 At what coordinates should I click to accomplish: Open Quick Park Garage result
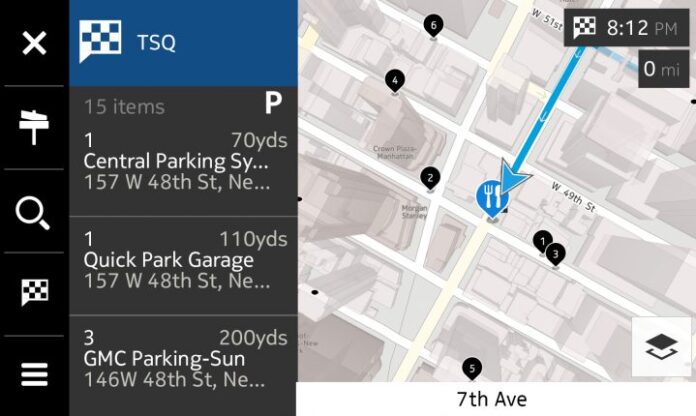(183, 259)
